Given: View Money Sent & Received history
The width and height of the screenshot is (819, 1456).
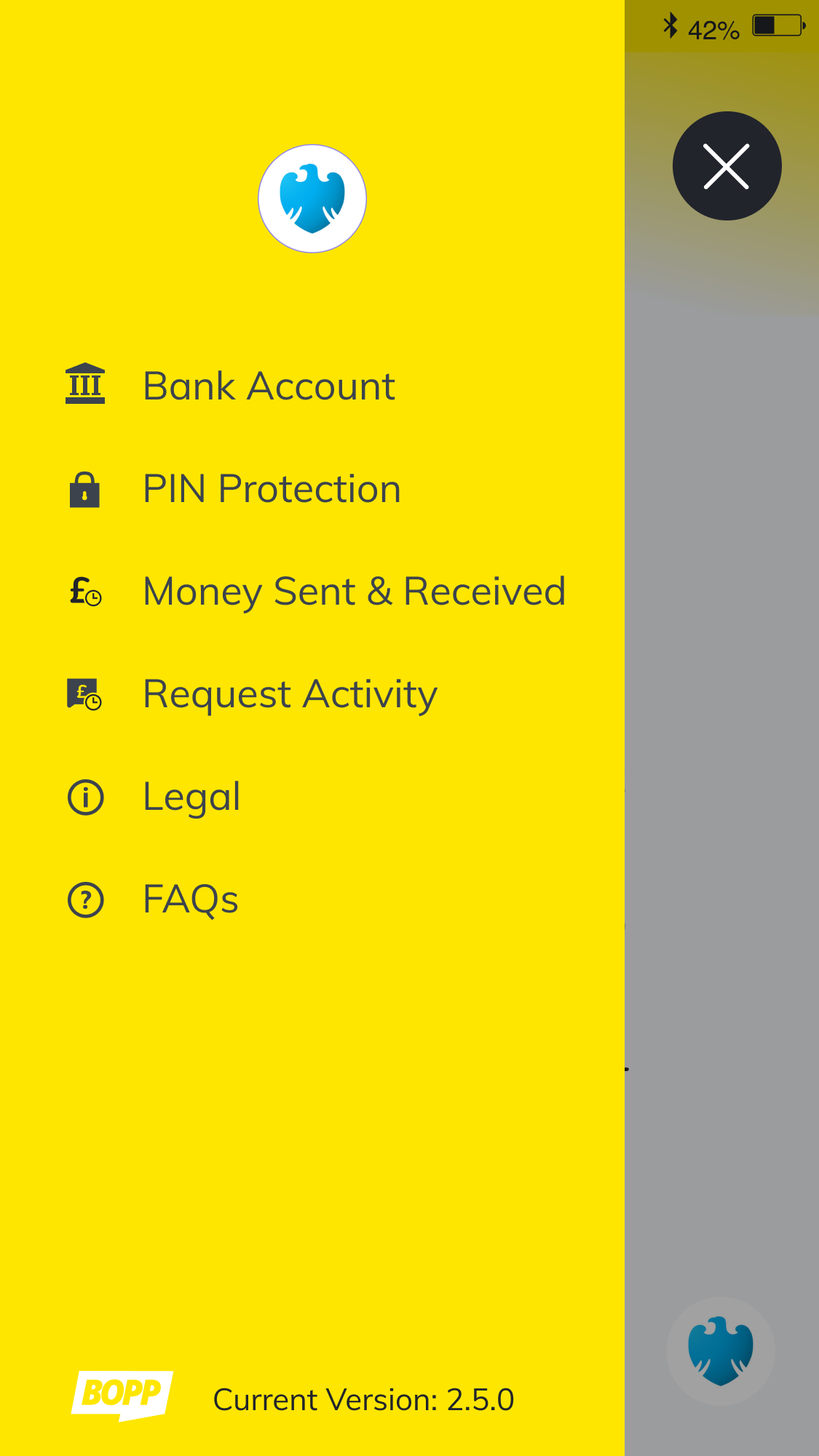Looking at the screenshot, I should [353, 591].
